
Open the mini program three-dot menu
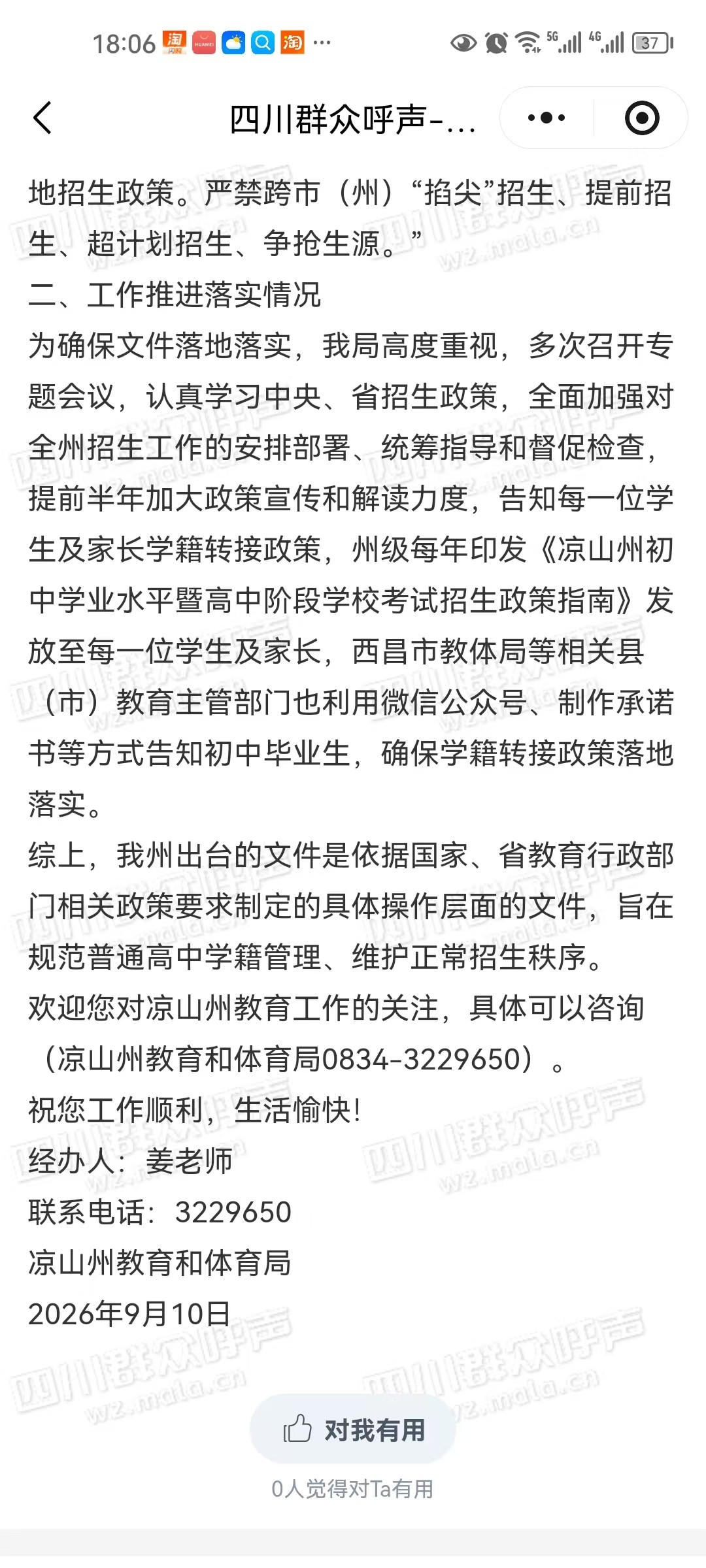[546, 118]
